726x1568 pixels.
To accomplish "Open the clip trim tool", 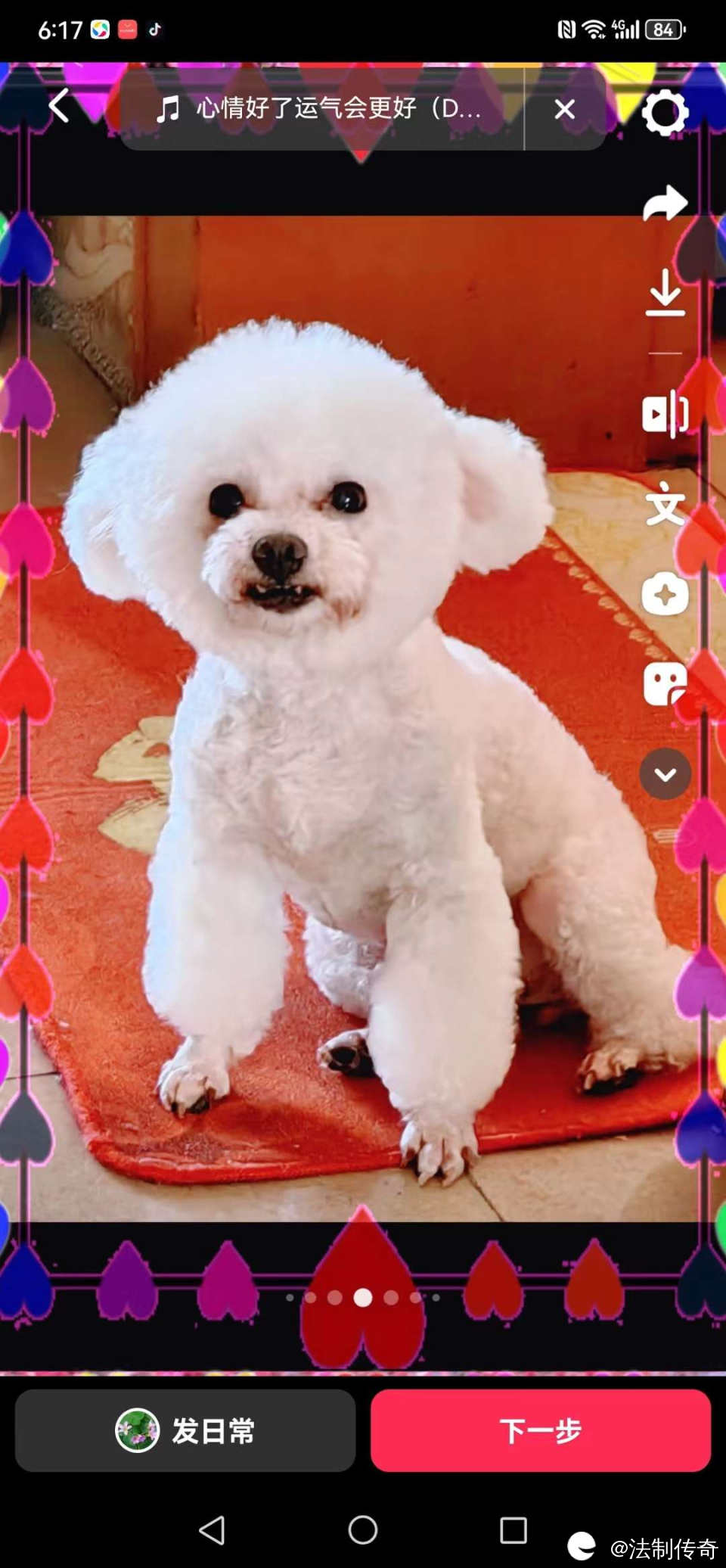I will pyautogui.click(x=665, y=414).
